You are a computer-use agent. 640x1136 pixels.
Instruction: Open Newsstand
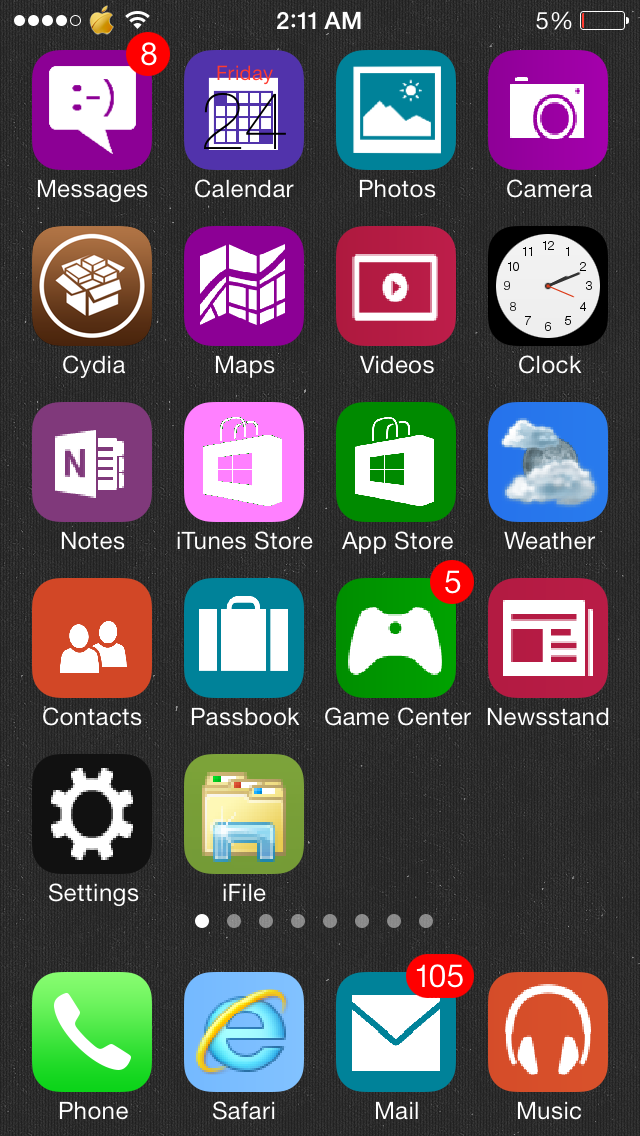click(x=548, y=638)
